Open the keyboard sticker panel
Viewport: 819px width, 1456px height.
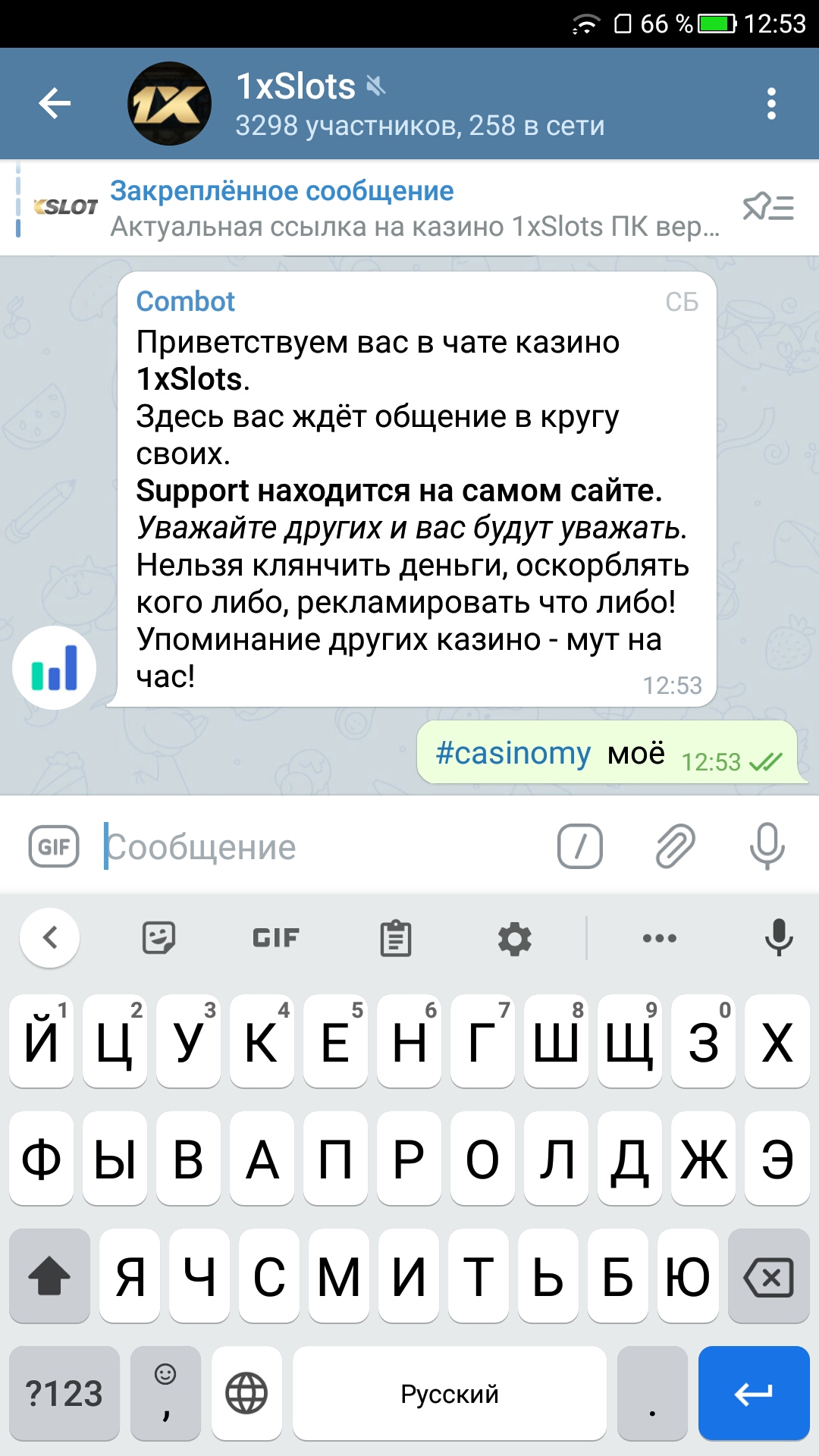point(159,938)
